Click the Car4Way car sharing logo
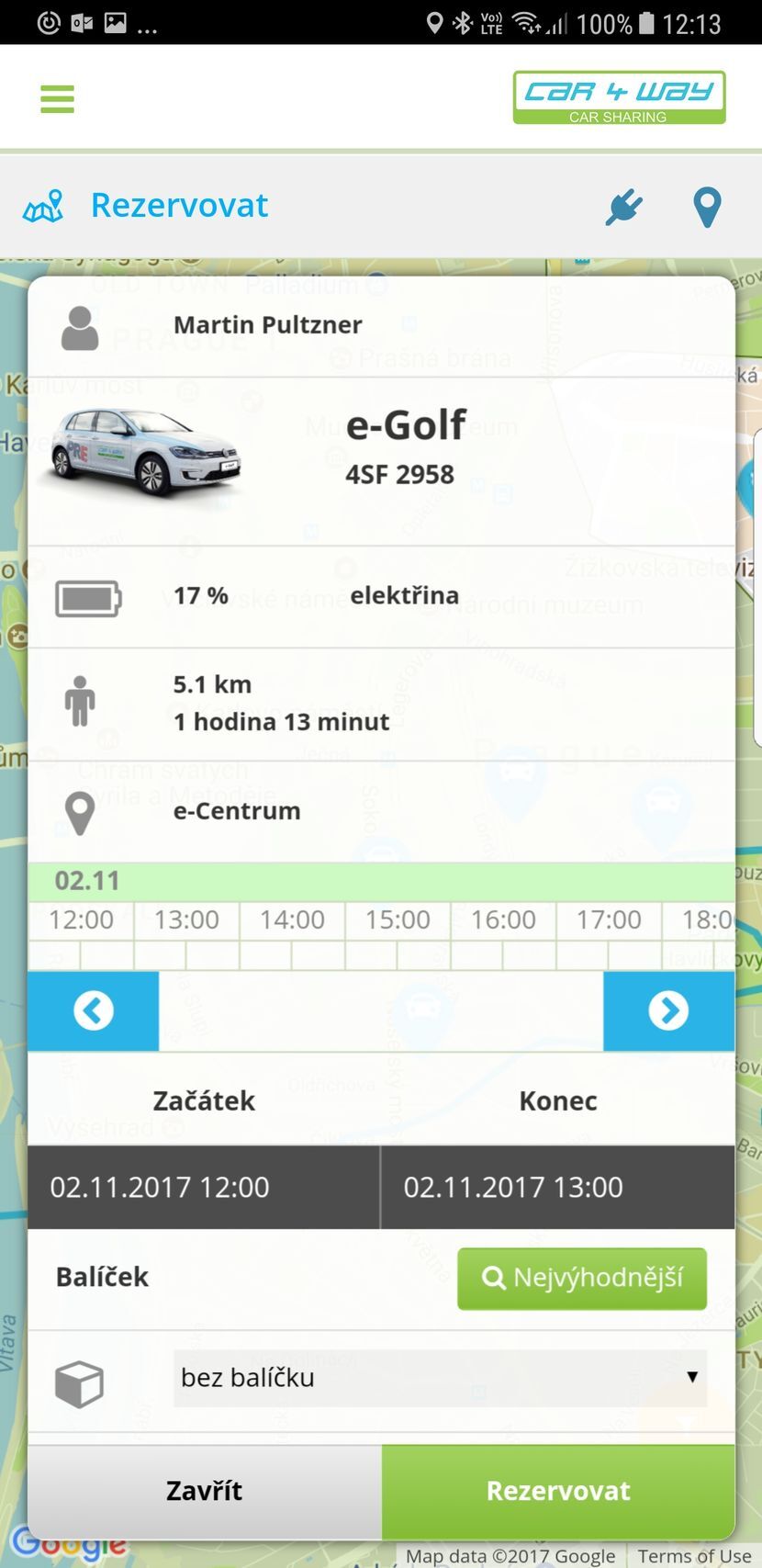This screenshot has width=762, height=1568. (x=618, y=96)
